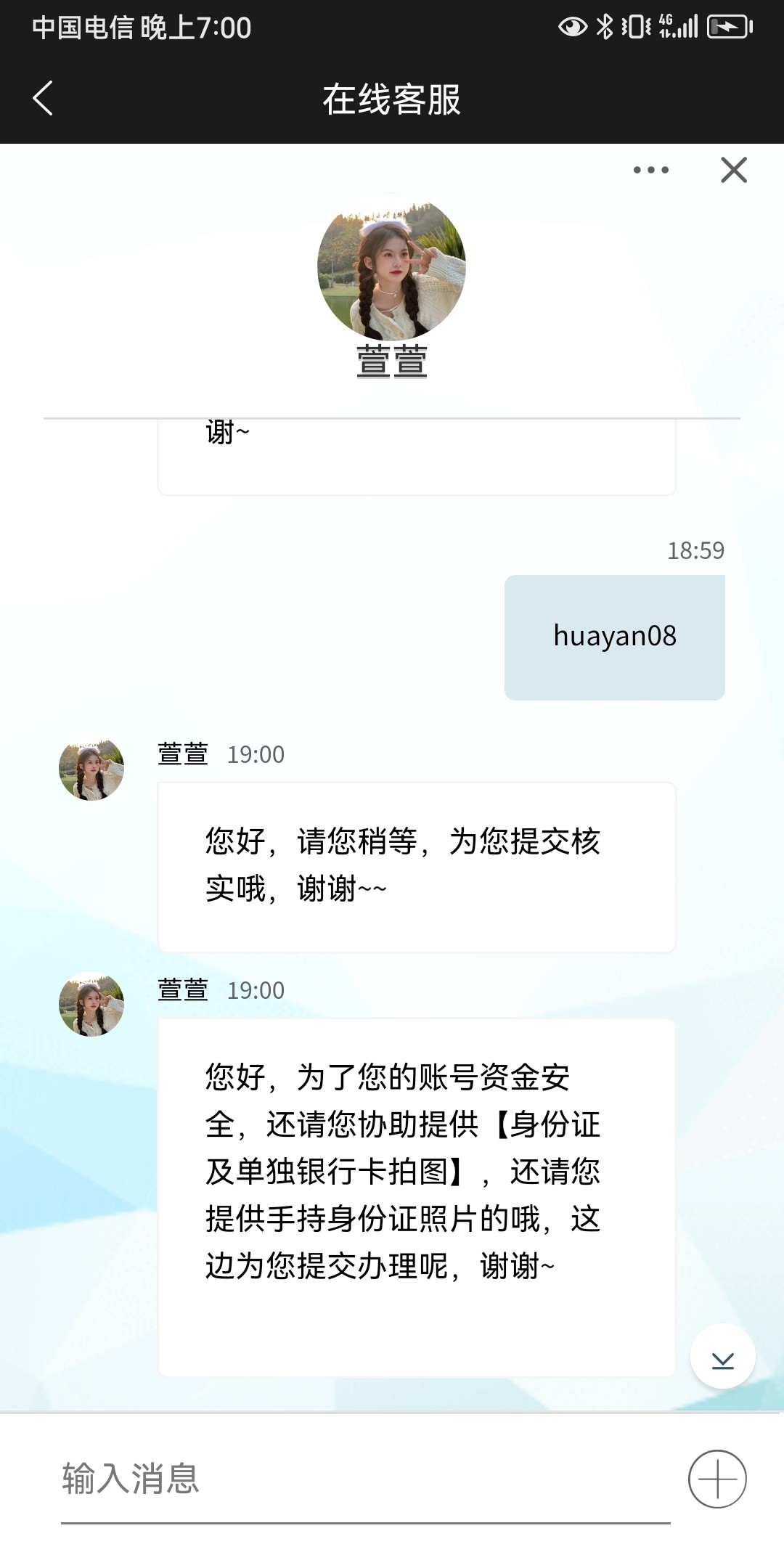The width and height of the screenshot is (784, 1568).
Task: Open the plus attachment options
Action: click(x=716, y=1479)
